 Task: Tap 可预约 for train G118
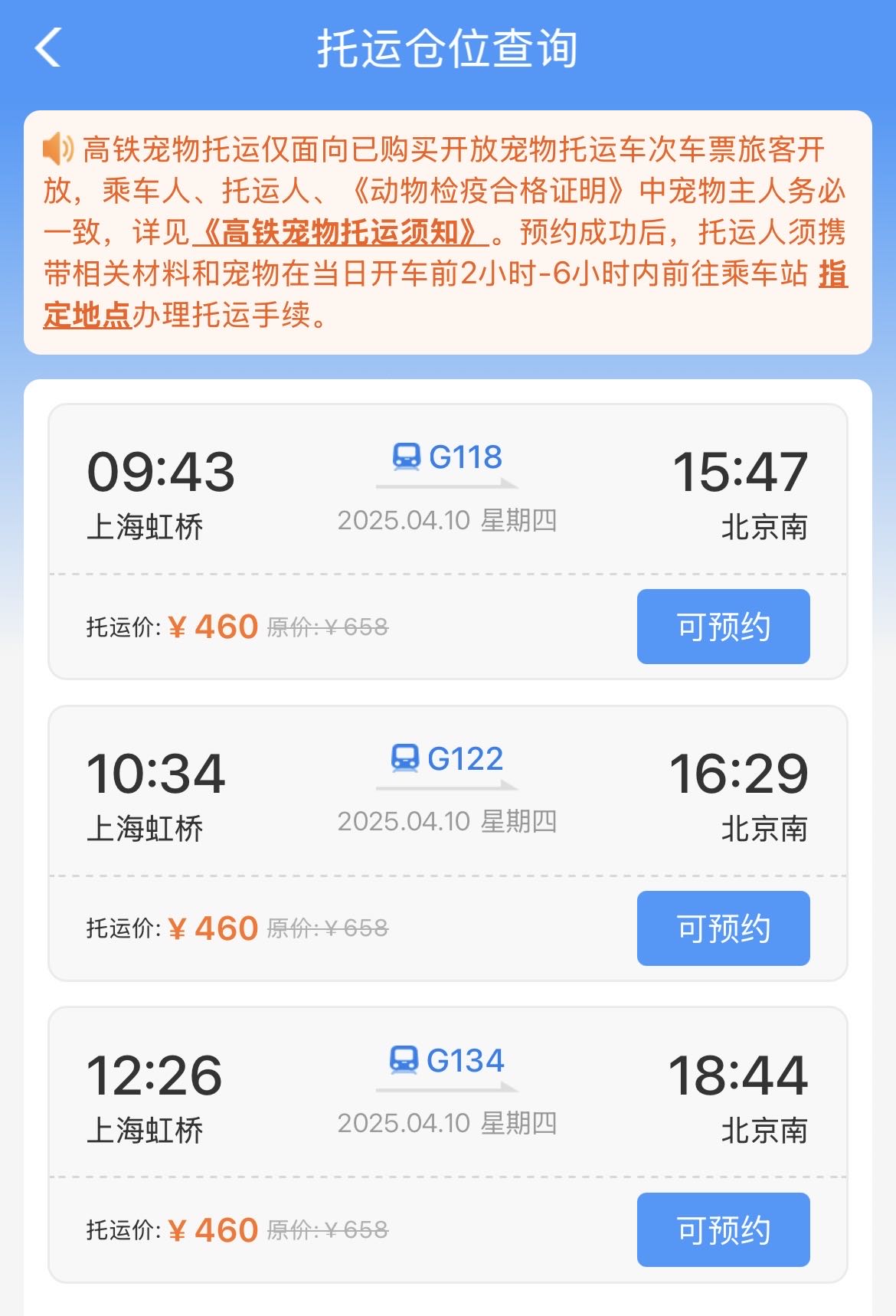[x=723, y=627]
